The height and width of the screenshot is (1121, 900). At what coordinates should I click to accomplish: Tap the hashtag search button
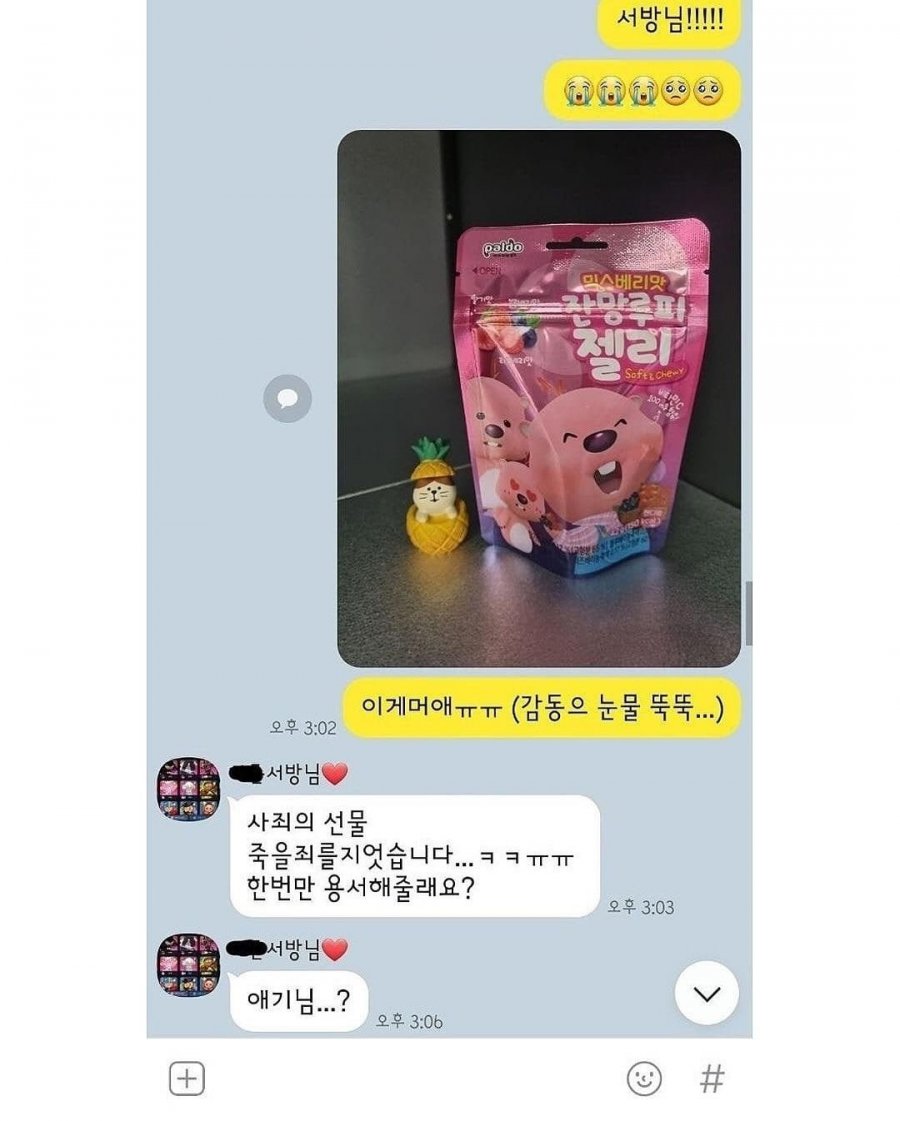click(711, 1079)
